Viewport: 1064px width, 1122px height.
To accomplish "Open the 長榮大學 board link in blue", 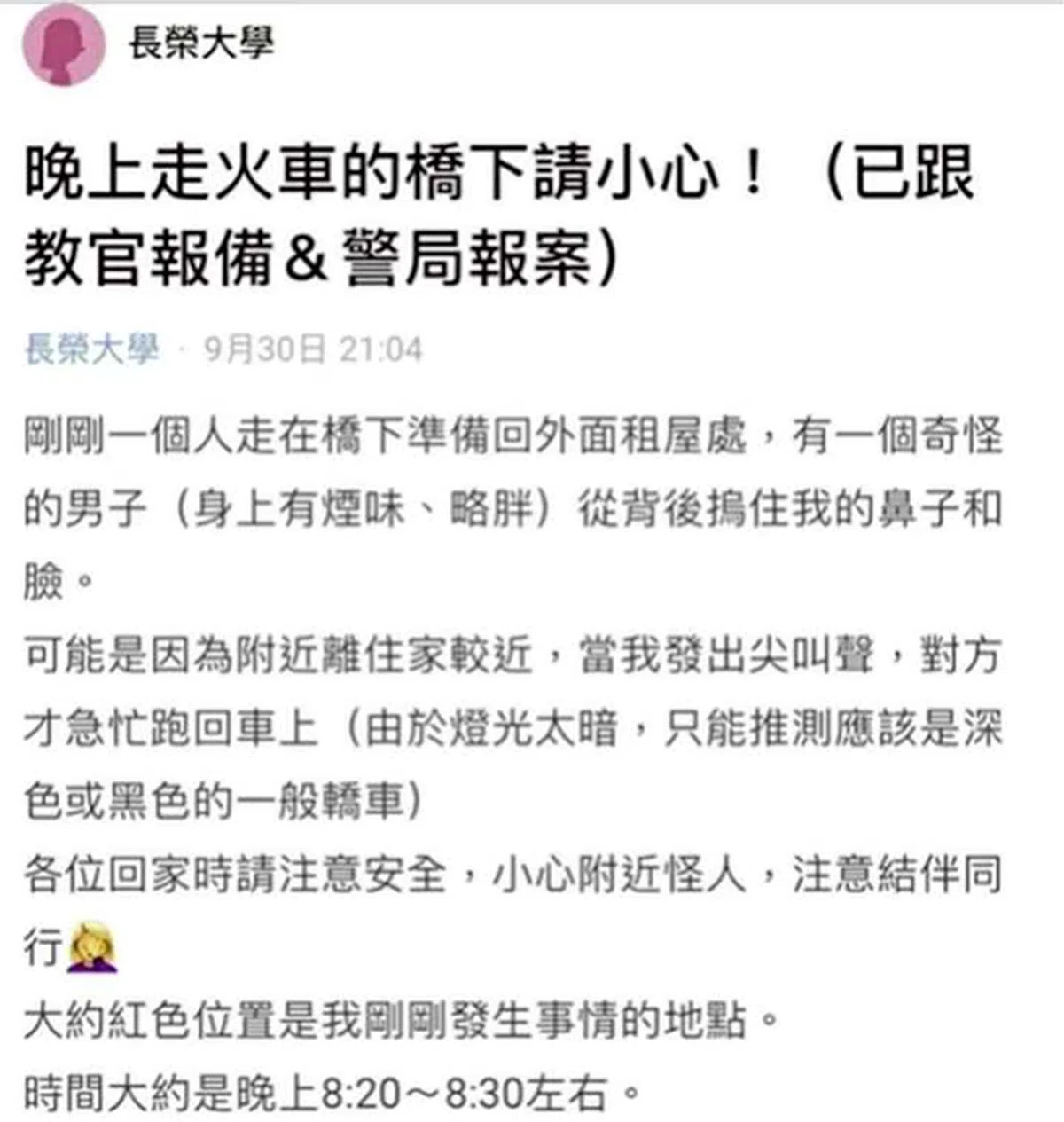I will click(93, 348).
